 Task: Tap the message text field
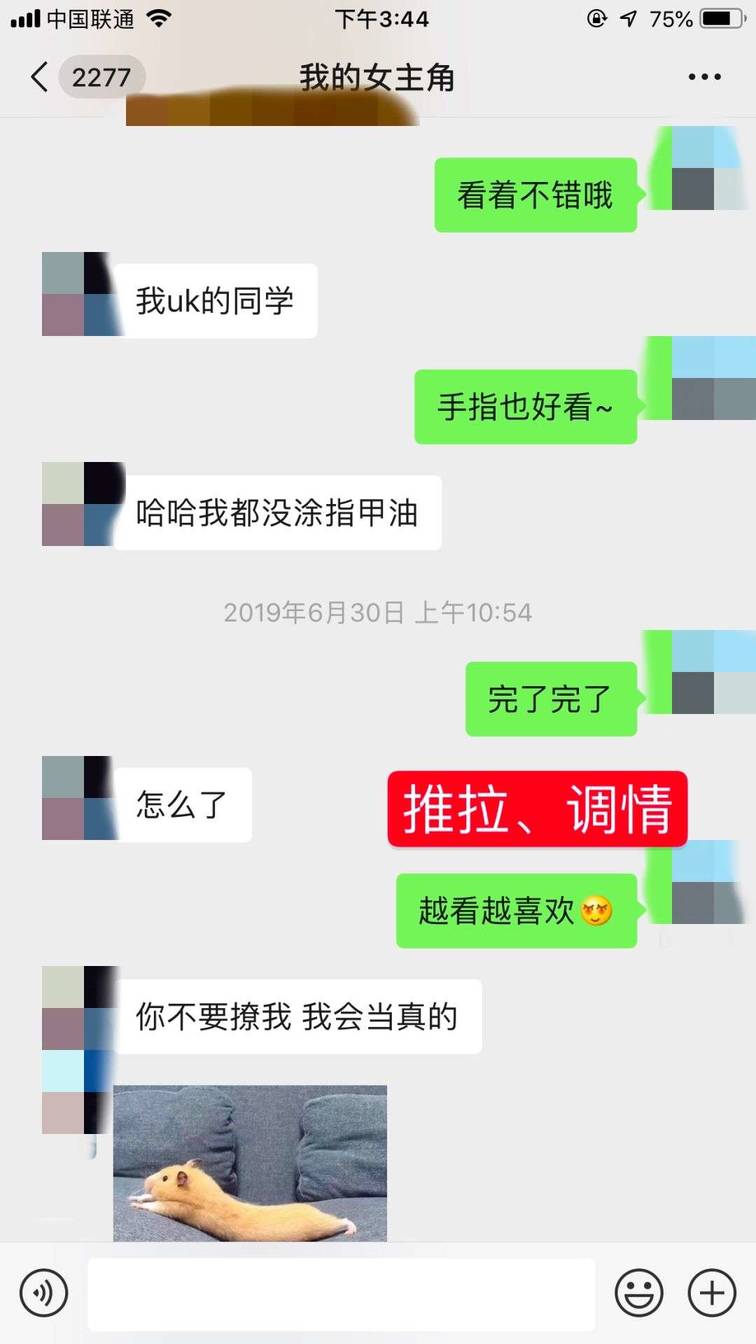pos(340,1293)
